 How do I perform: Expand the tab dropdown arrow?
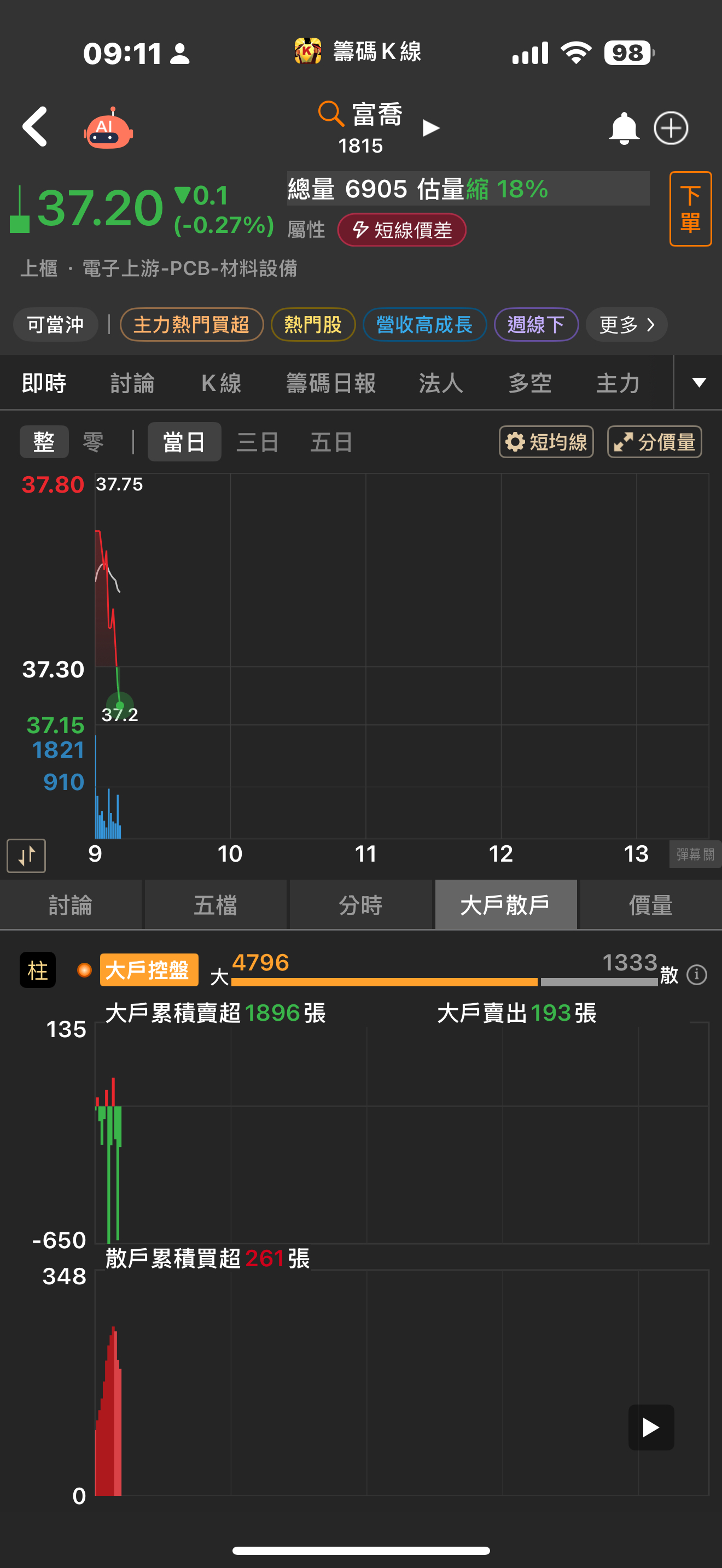[x=699, y=382]
